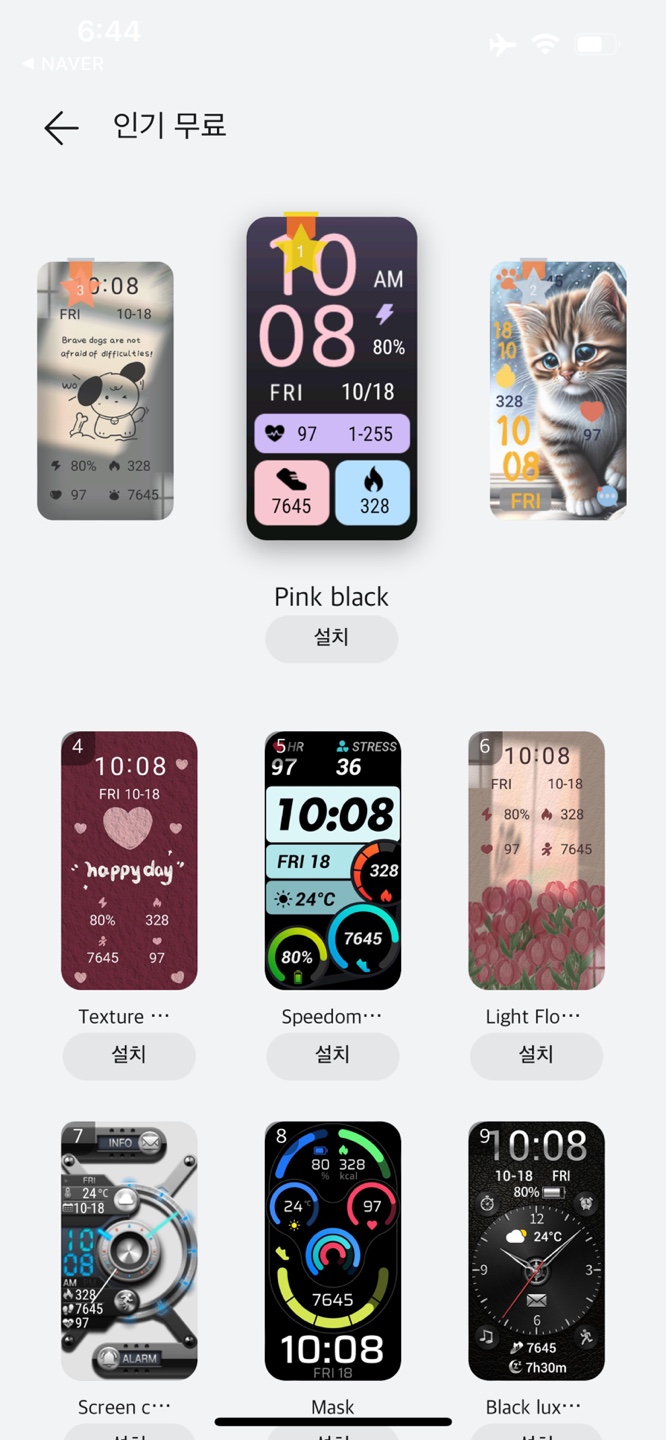
Task: Open the Speedometer watch face
Action: [x=332, y=861]
